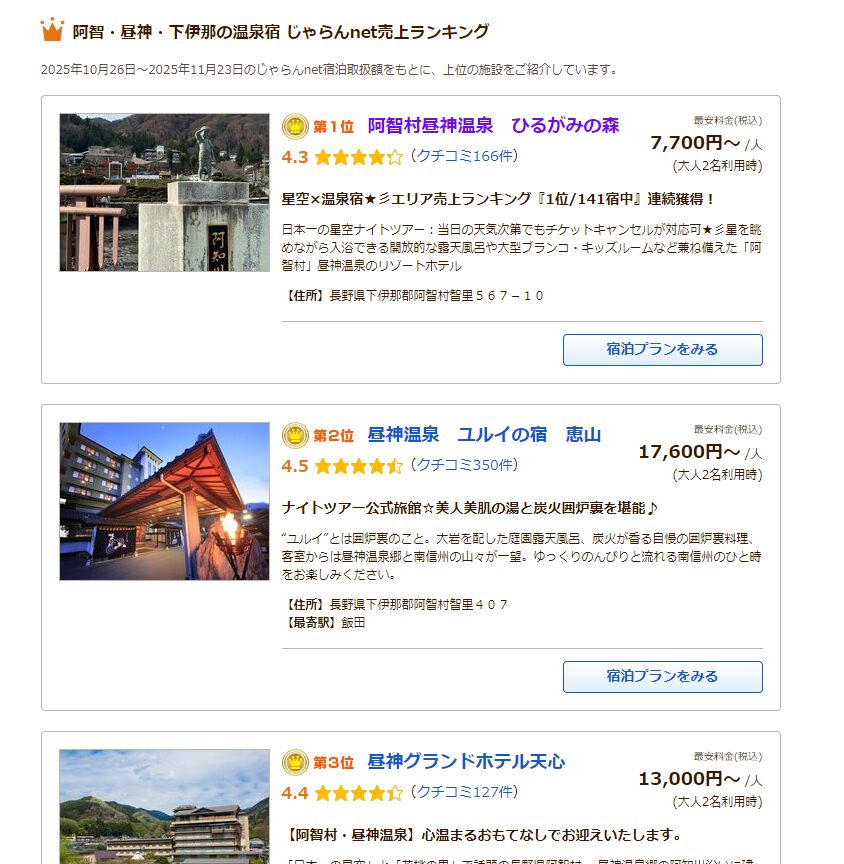The height and width of the screenshot is (864, 844).
Task: Tap 宿泊プランをみる for ユルイの宿 恵山
Action: click(662, 677)
